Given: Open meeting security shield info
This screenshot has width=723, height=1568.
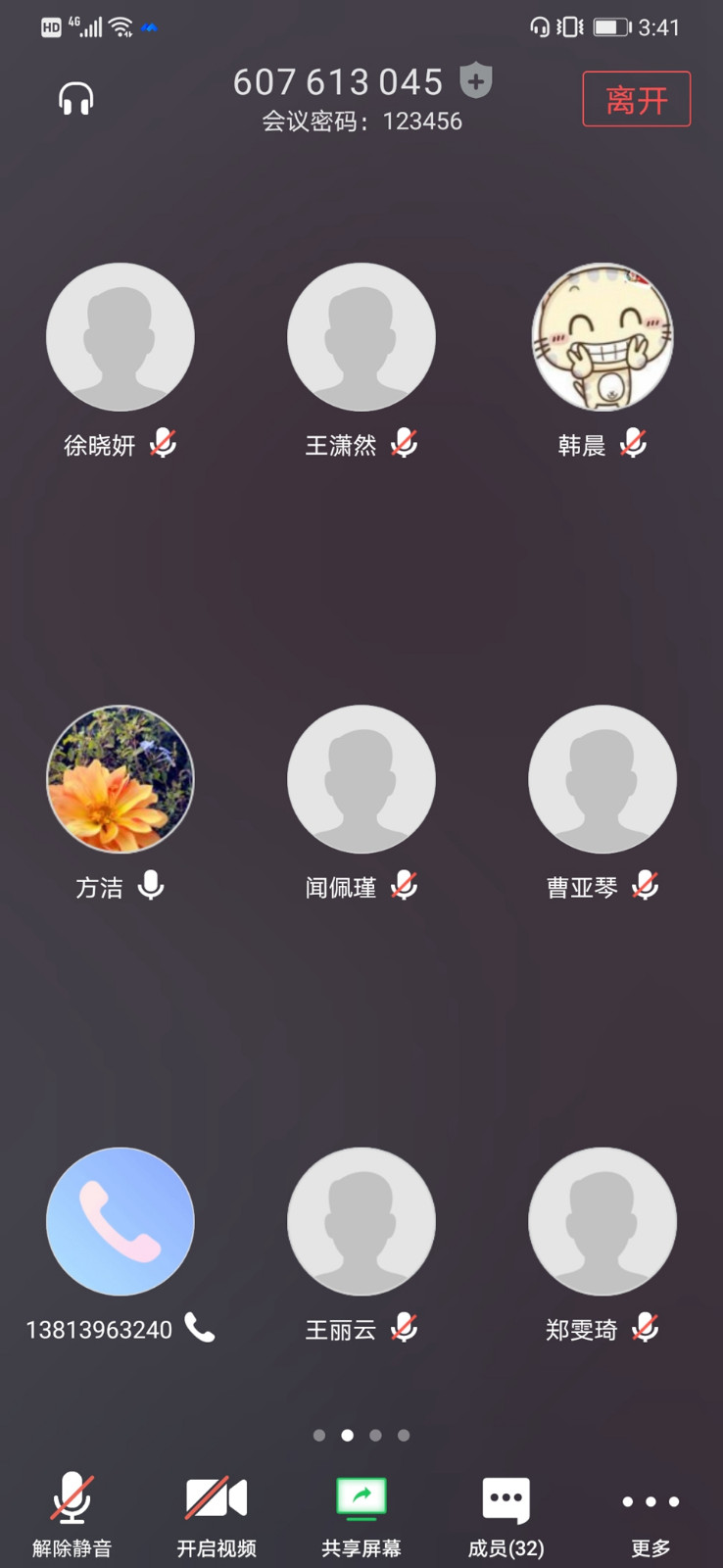Looking at the screenshot, I should (476, 80).
